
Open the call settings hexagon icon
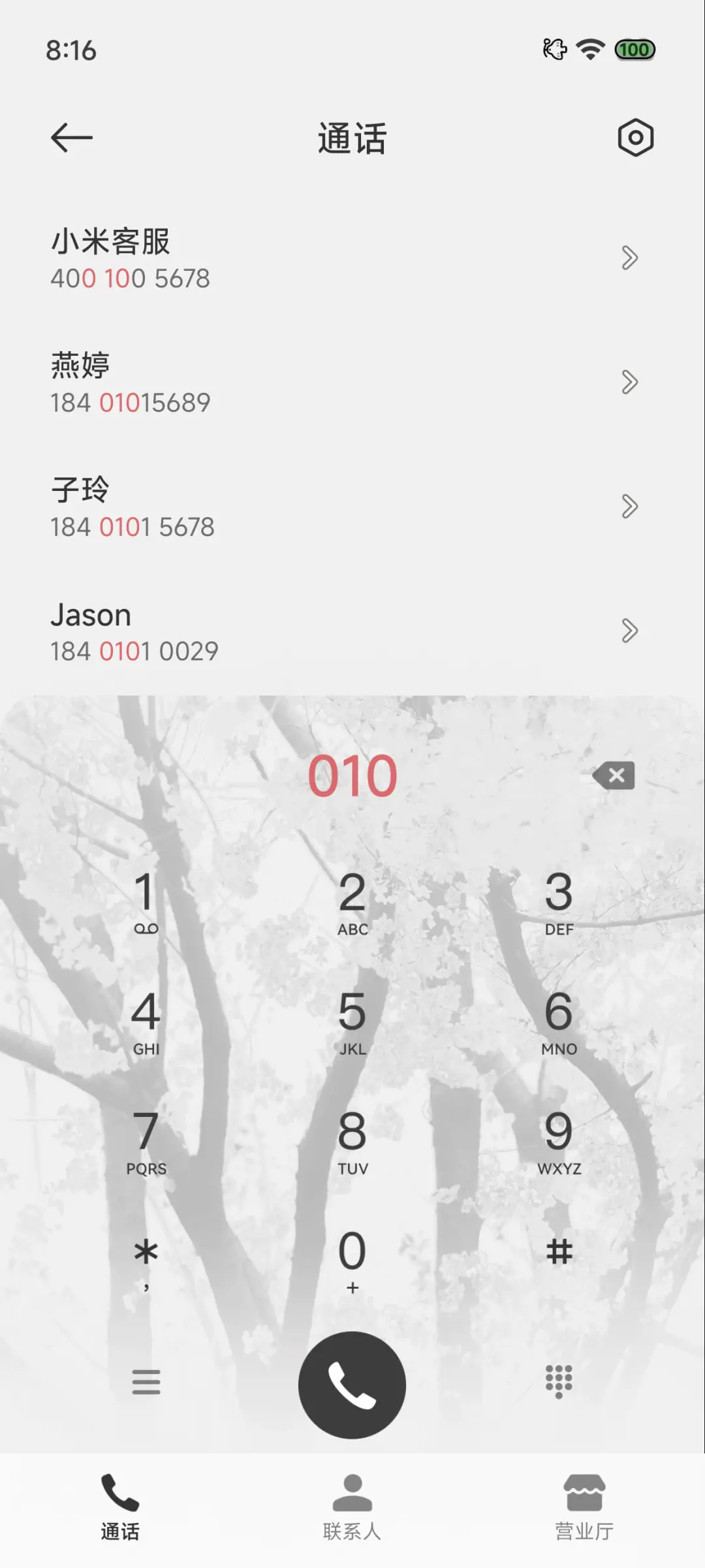tap(634, 138)
